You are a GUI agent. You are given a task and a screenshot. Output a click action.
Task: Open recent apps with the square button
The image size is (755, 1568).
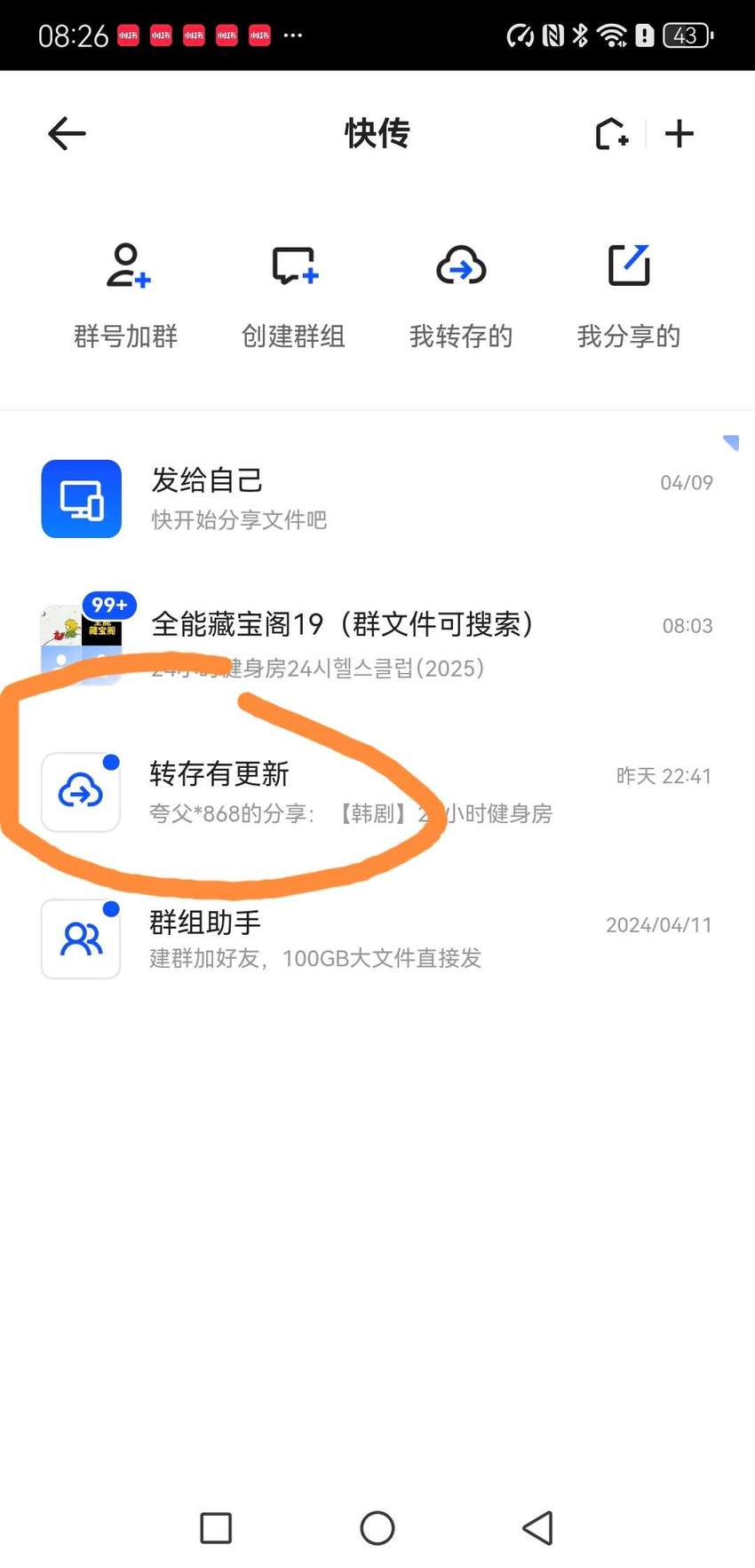click(x=216, y=1528)
